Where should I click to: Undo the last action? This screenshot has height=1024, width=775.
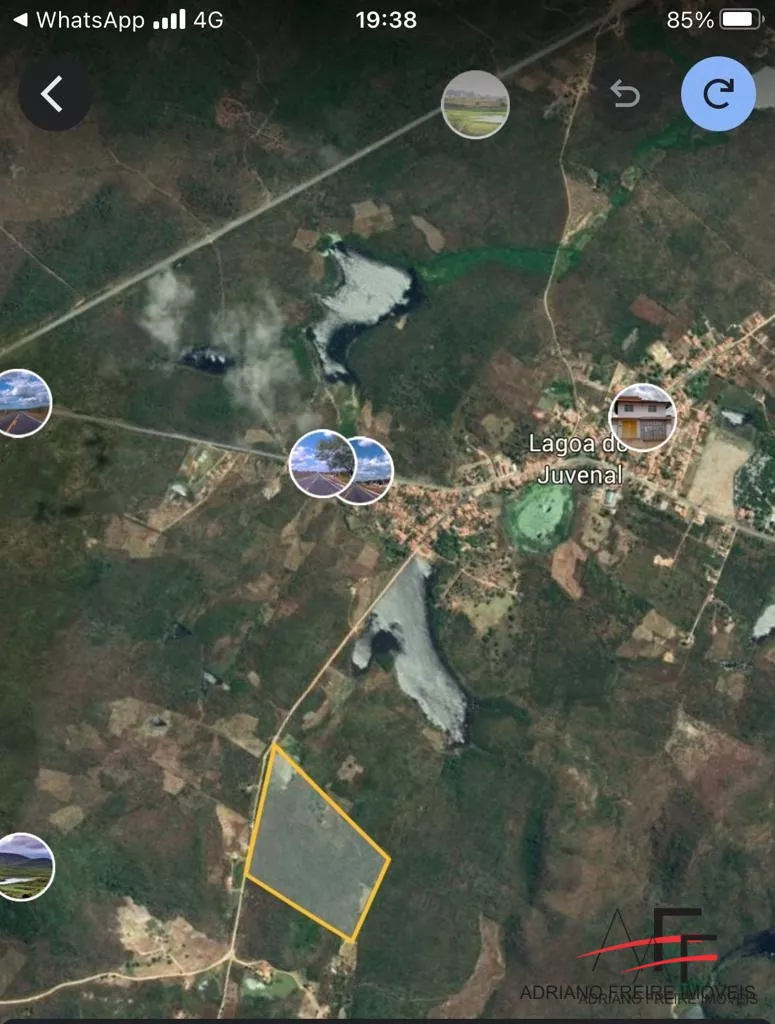(625, 94)
